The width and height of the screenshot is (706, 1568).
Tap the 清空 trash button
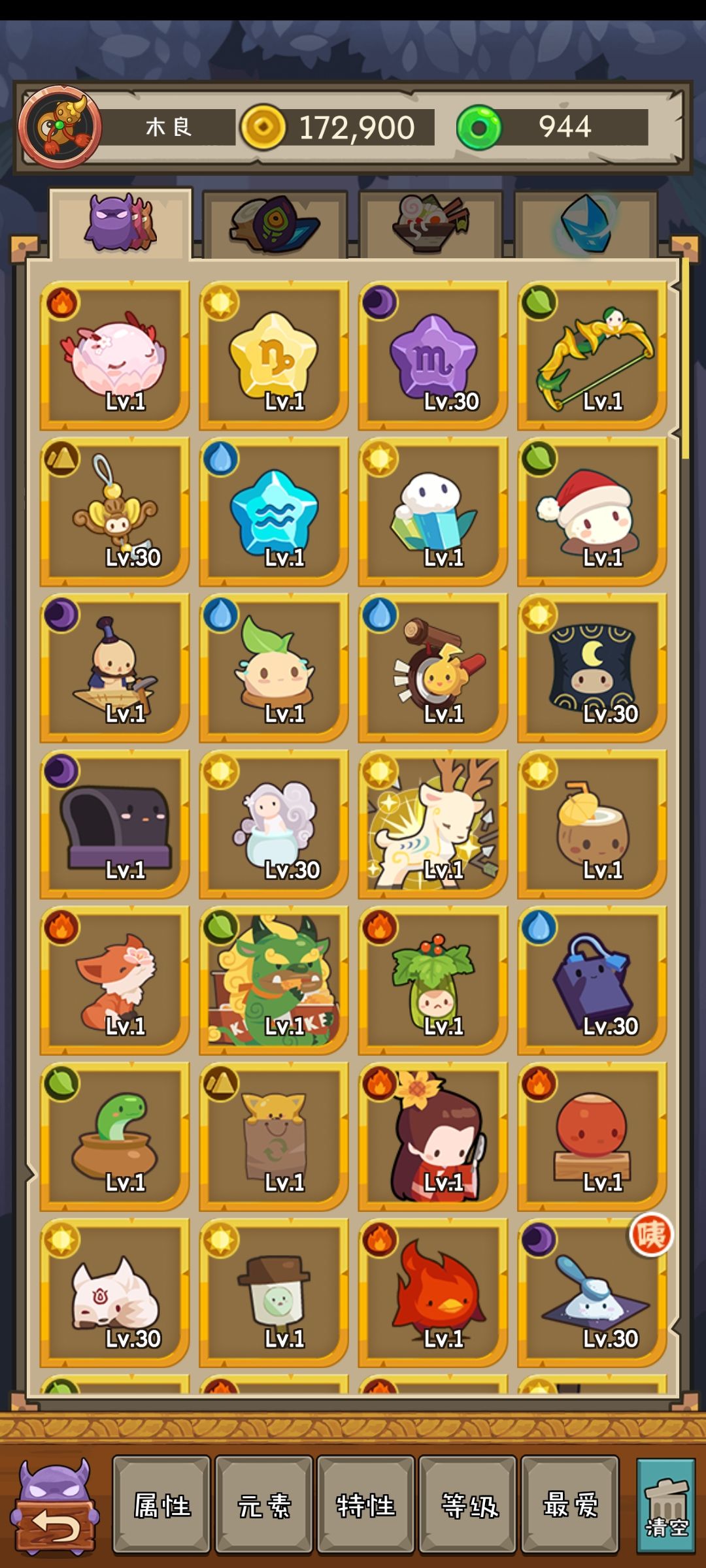[x=666, y=1506]
